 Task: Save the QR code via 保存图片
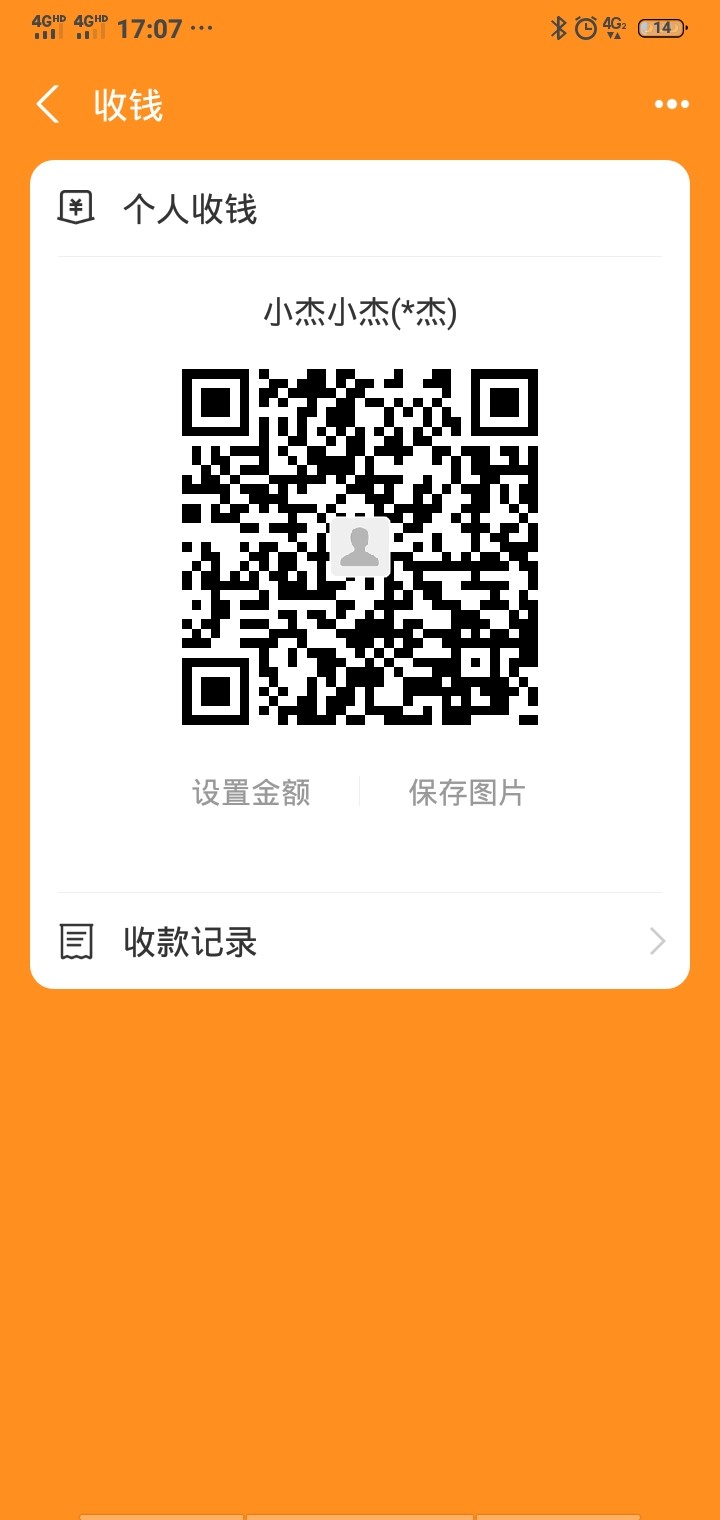[467, 793]
